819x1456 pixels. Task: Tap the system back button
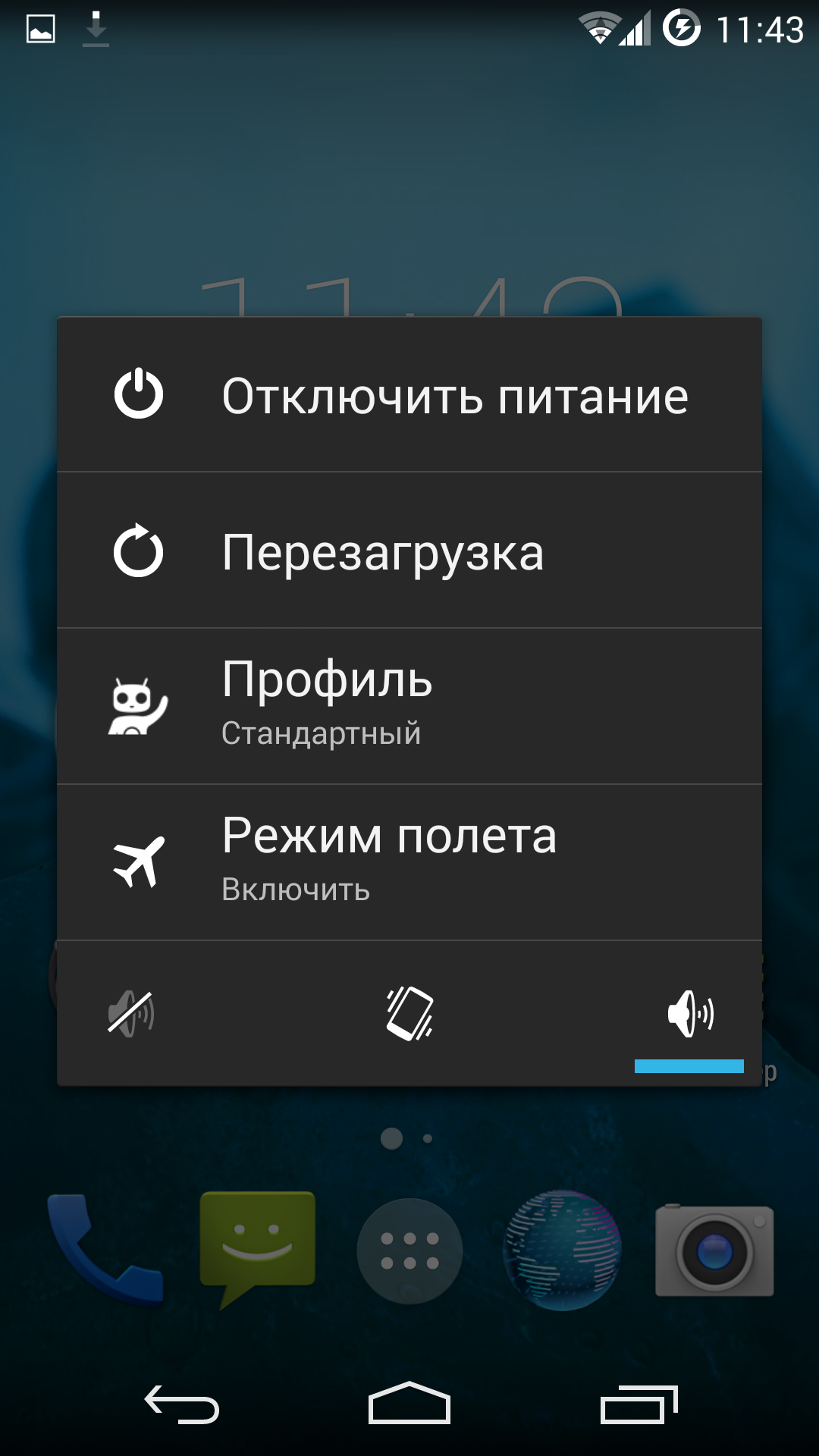pos(182,1404)
